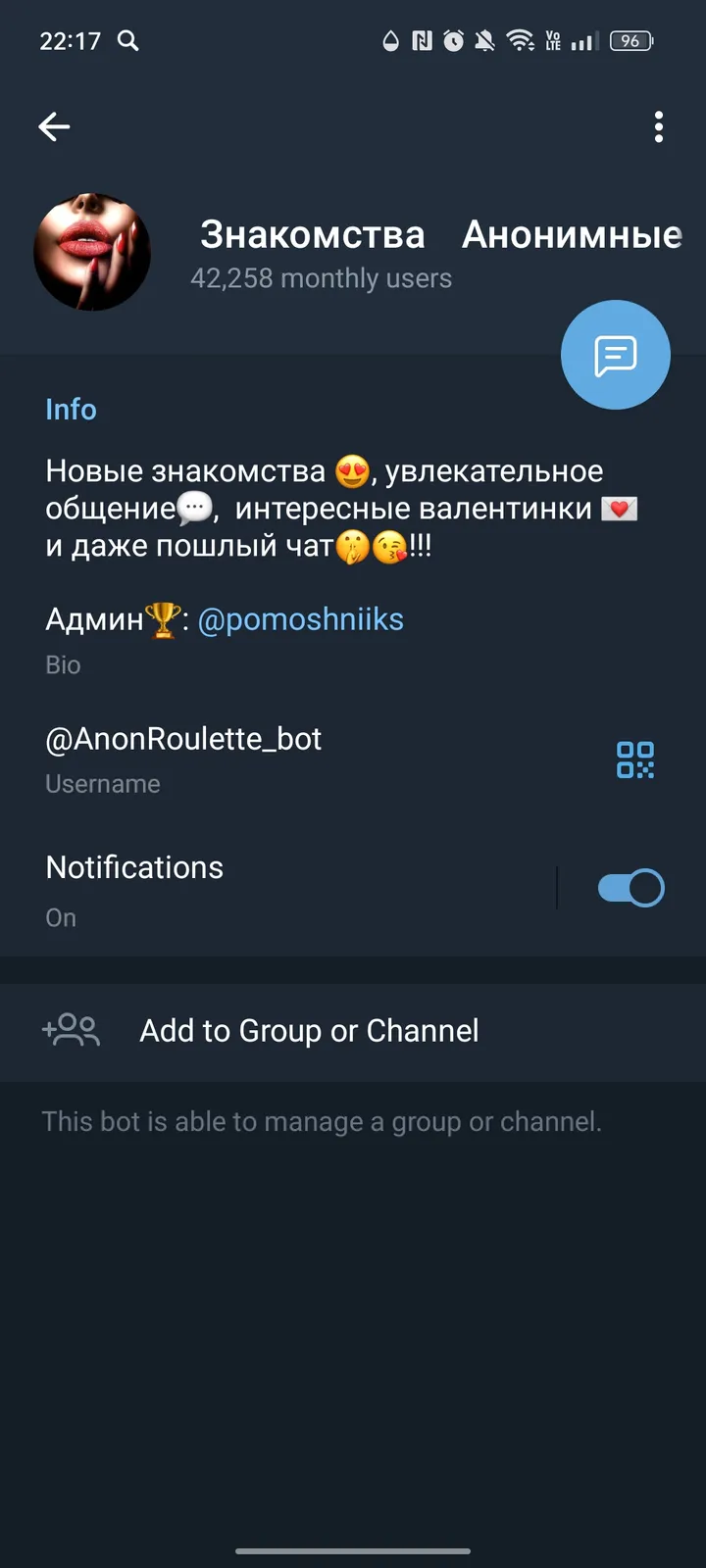Tap the battery indicator showing 96

coord(630,41)
